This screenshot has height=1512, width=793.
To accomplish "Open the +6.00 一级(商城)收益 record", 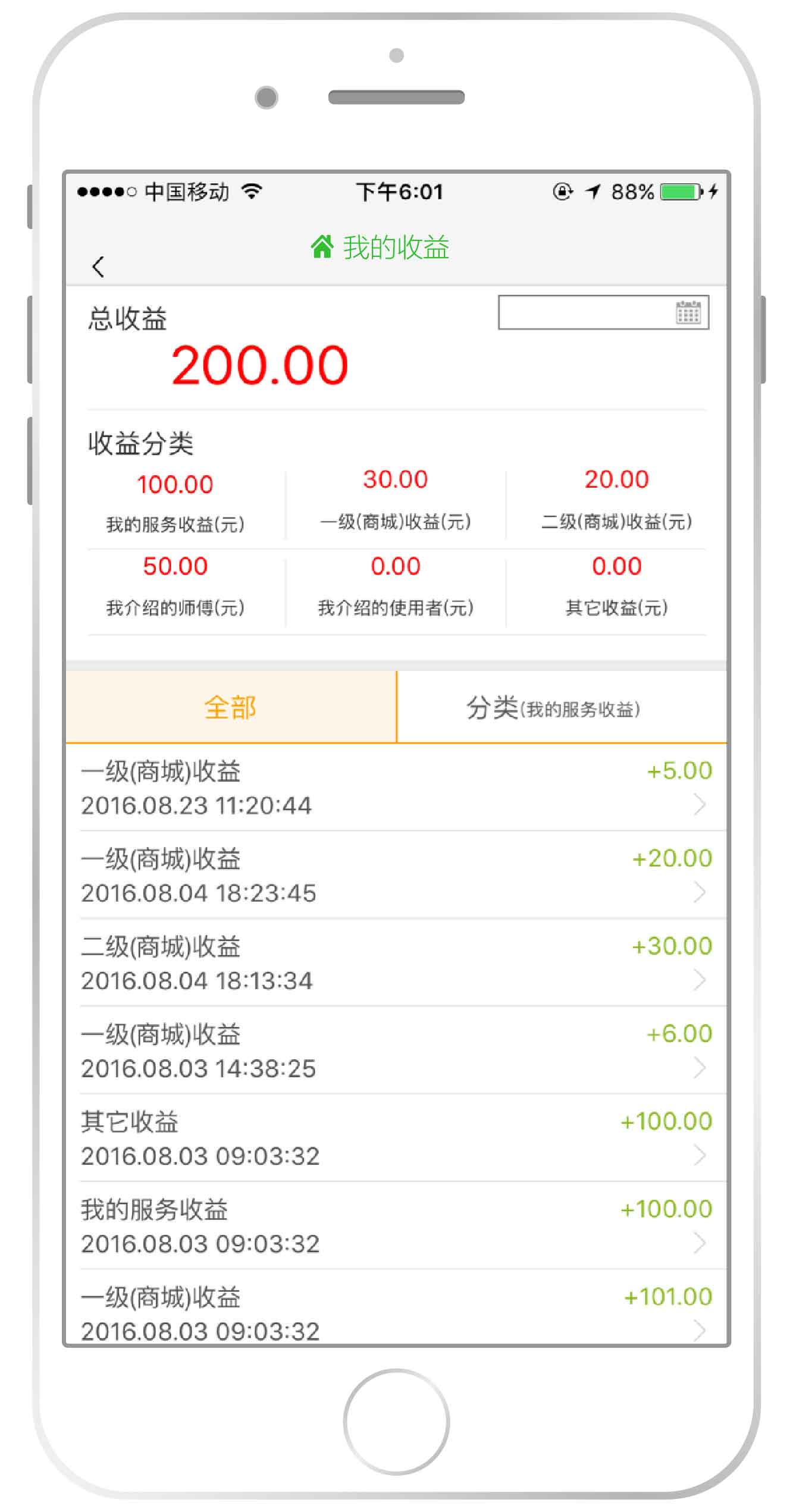I will coord(396,1050).
